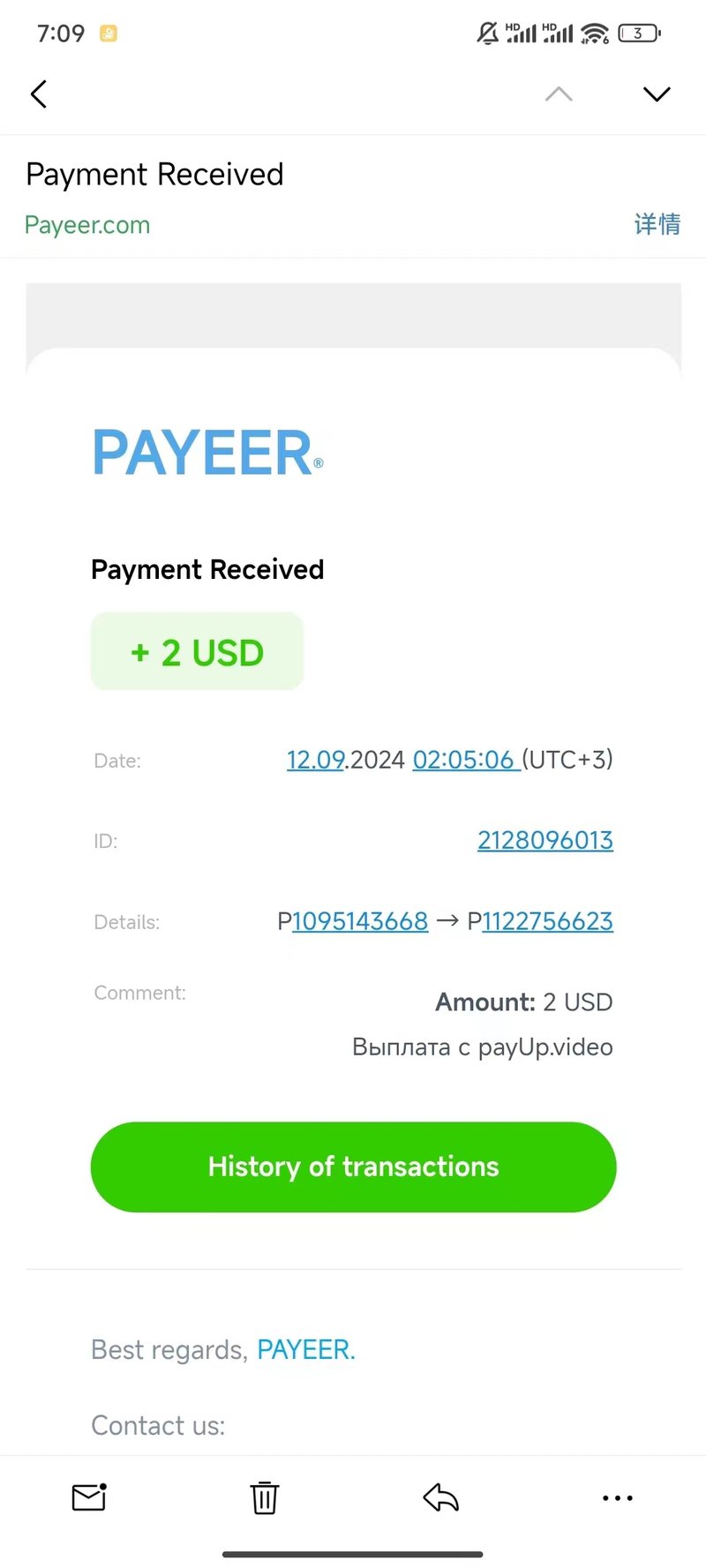Image resolution: width=706 pixels, height=1568 pixels.
Task: Go back to the inbox
Action: pyautogui.click(x=39, y=94)
